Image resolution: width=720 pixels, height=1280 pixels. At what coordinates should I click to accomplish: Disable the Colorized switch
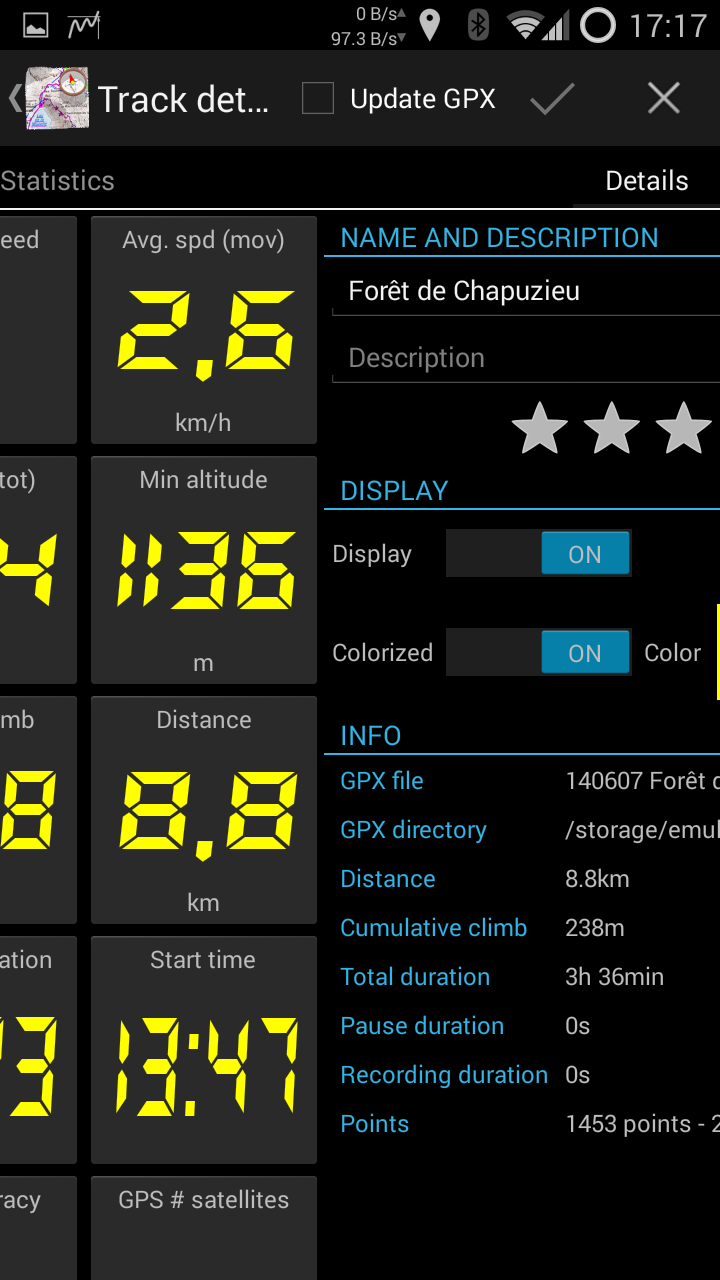(538, 653)
